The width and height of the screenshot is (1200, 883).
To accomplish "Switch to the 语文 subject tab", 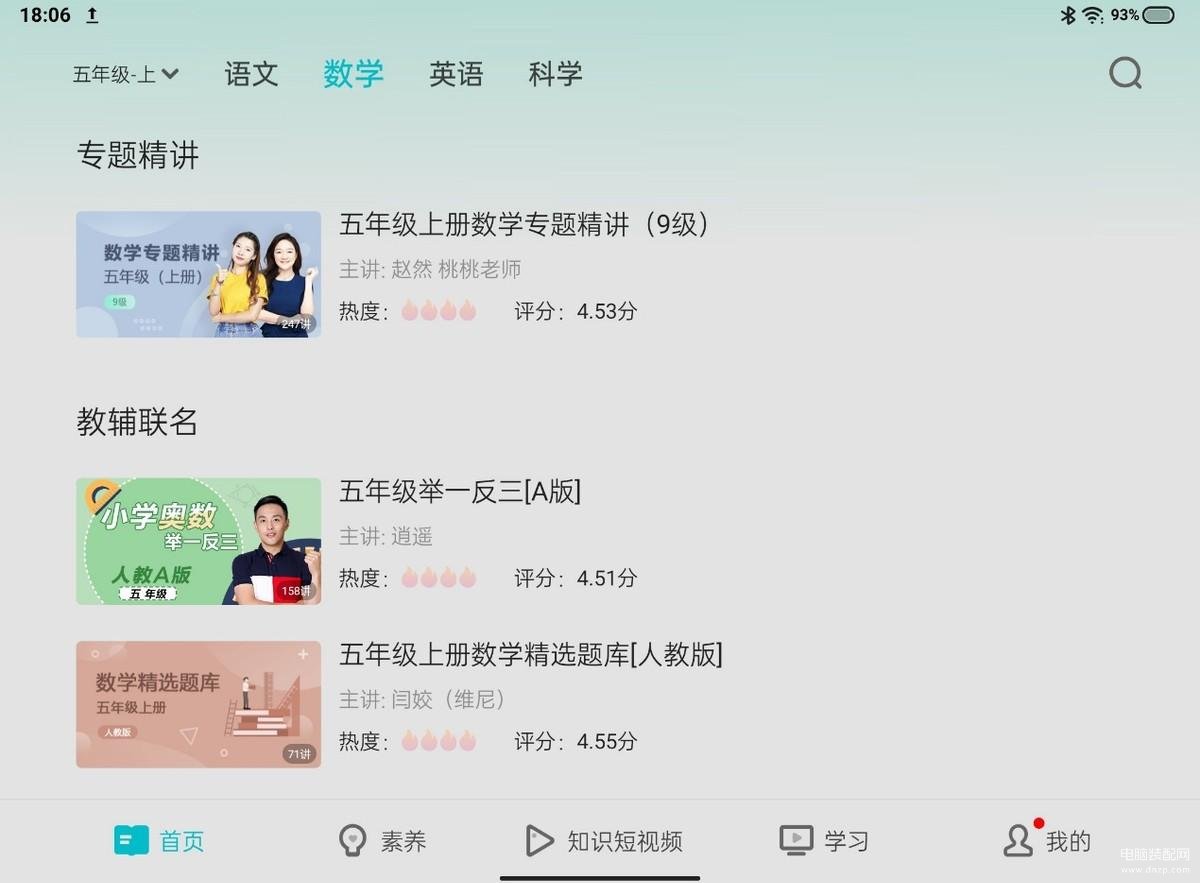I will pyautogui.click(x=251, y=74).
